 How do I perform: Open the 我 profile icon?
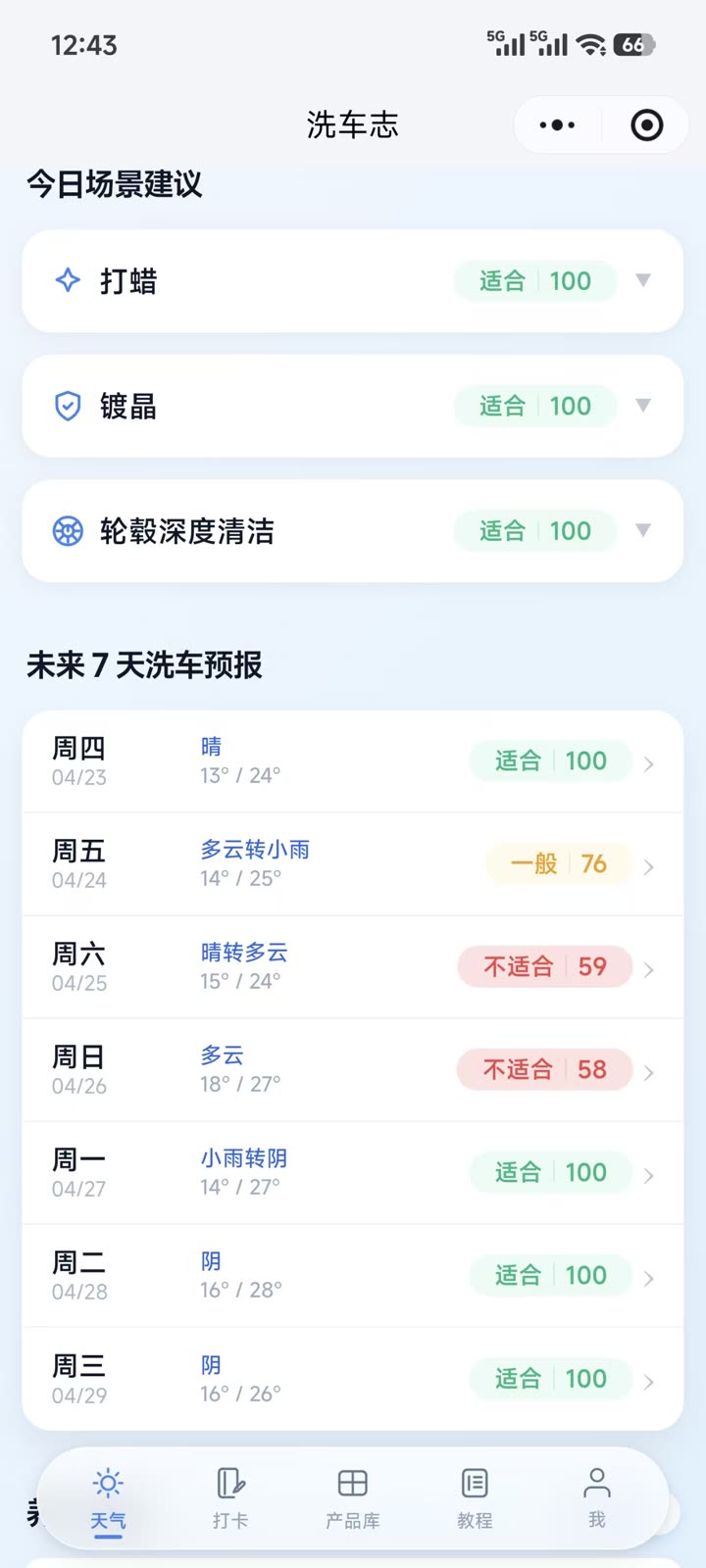597,1483
